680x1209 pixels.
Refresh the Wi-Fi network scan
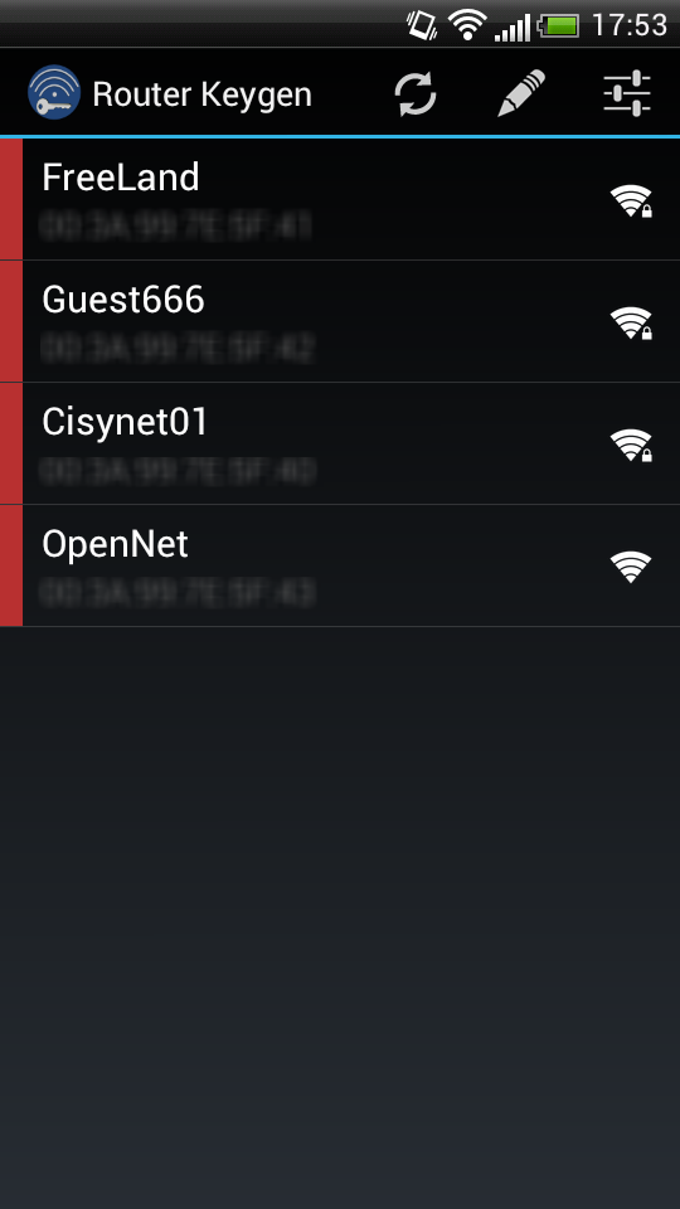click(415, 95)
